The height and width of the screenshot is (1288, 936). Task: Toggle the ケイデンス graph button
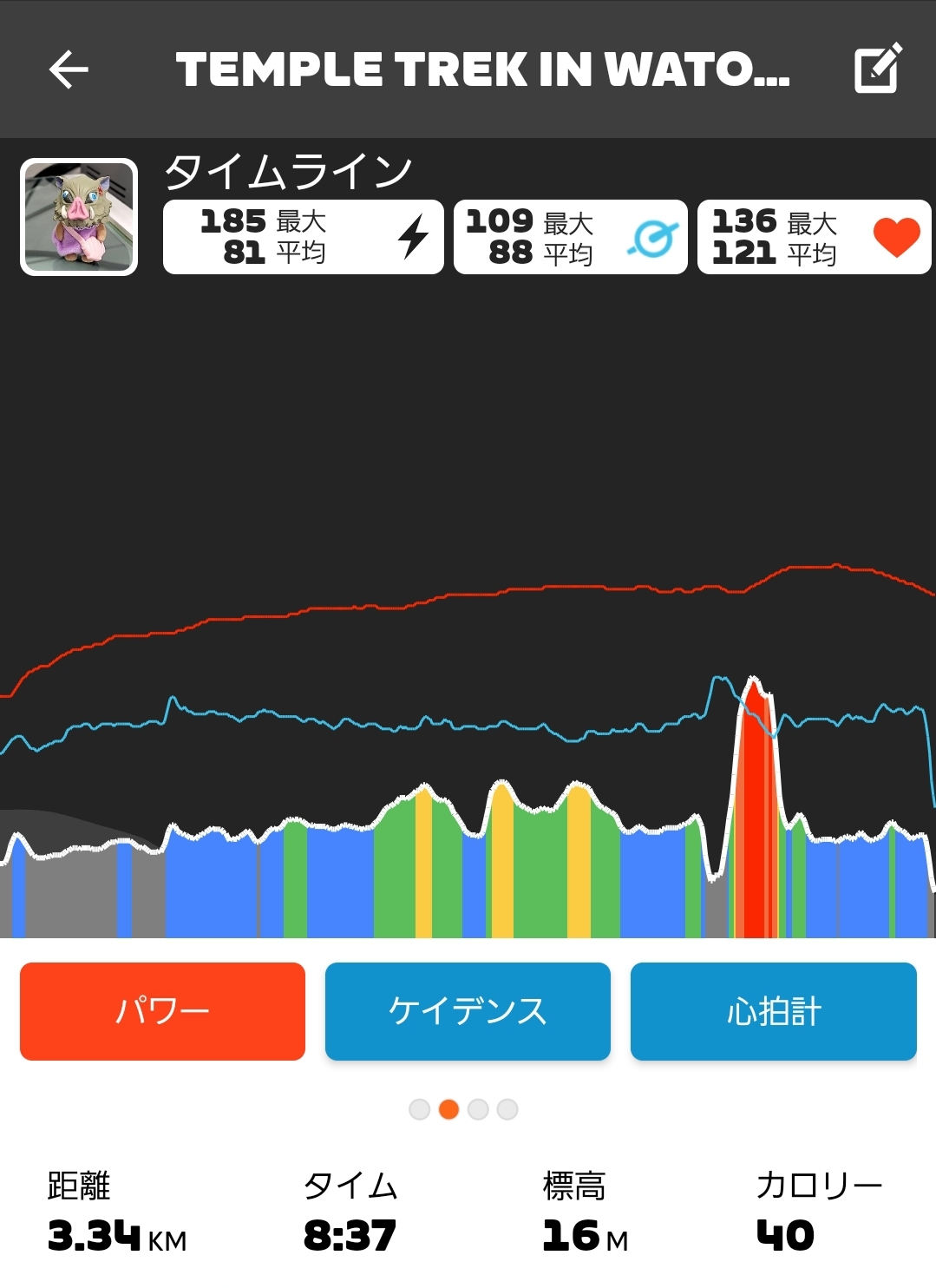pyautogui.click(x=468, y=1011)
